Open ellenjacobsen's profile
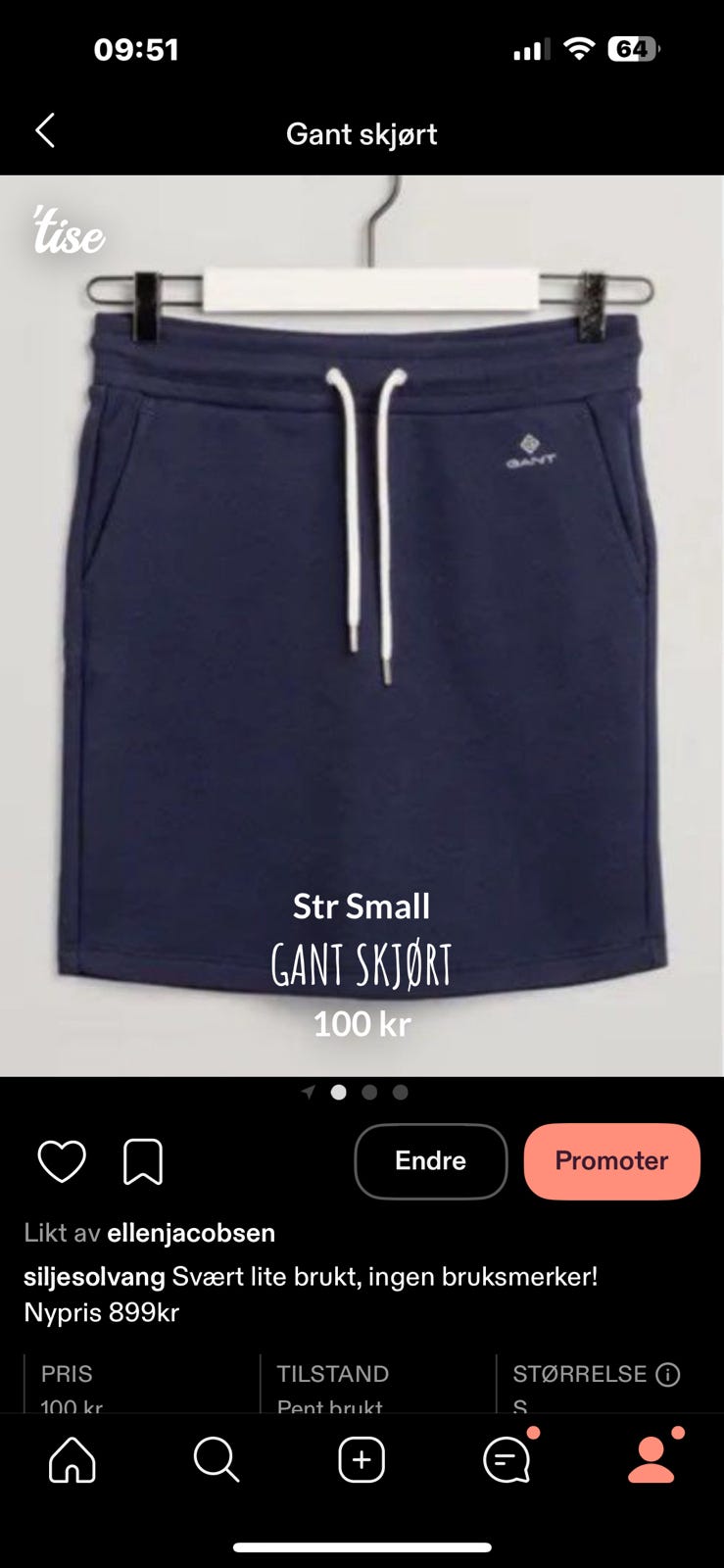 [x=191, y=1233]
